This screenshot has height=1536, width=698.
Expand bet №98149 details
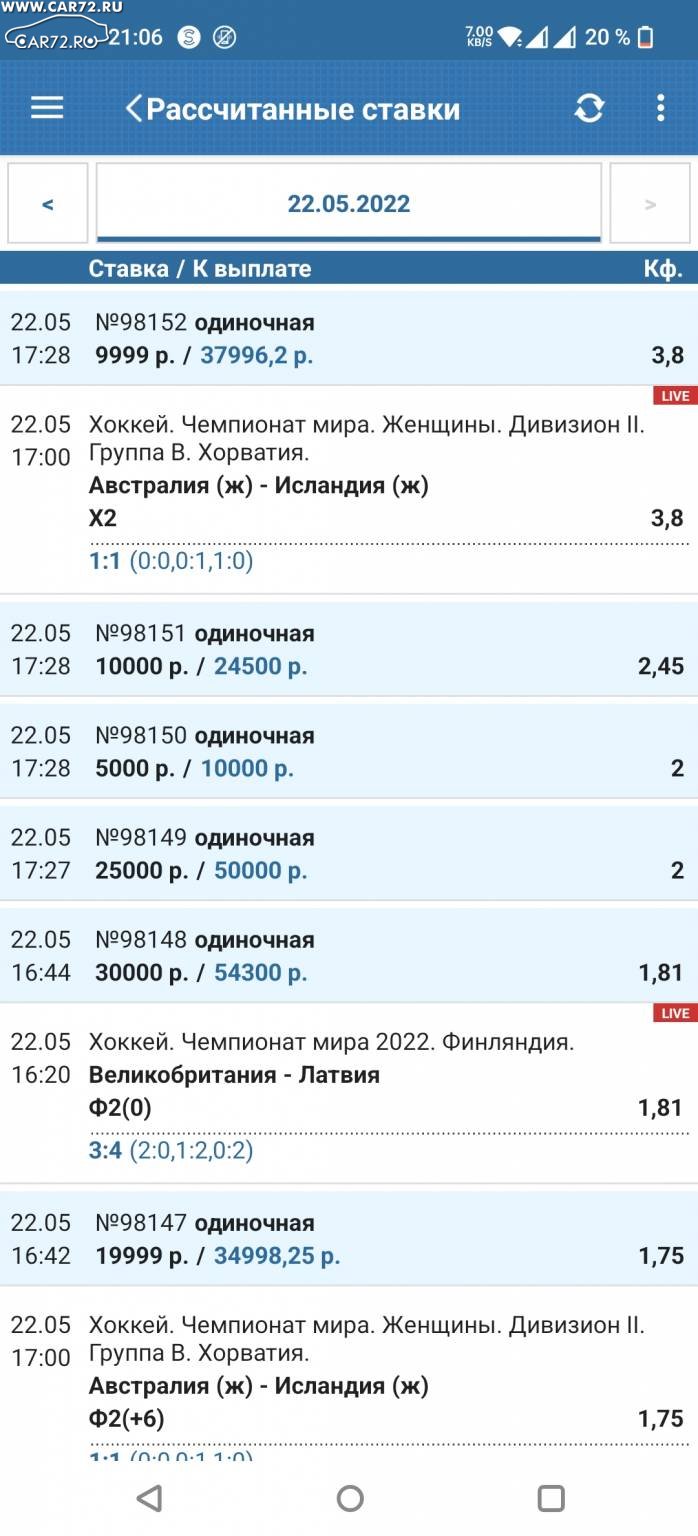[x=348, y=854]
